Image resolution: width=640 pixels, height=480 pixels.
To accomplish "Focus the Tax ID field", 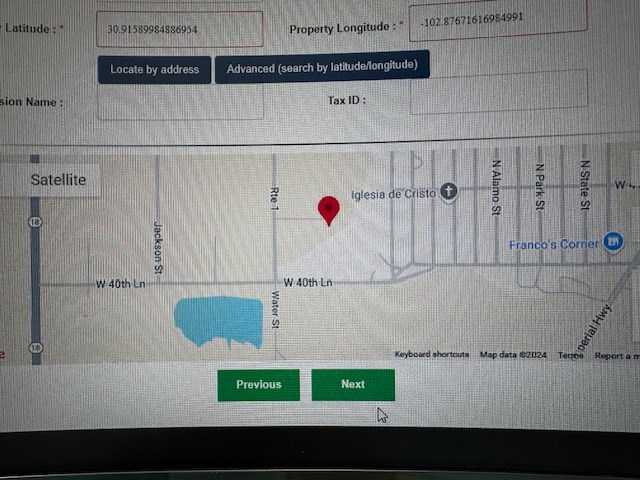I will (x=498, y=97).
